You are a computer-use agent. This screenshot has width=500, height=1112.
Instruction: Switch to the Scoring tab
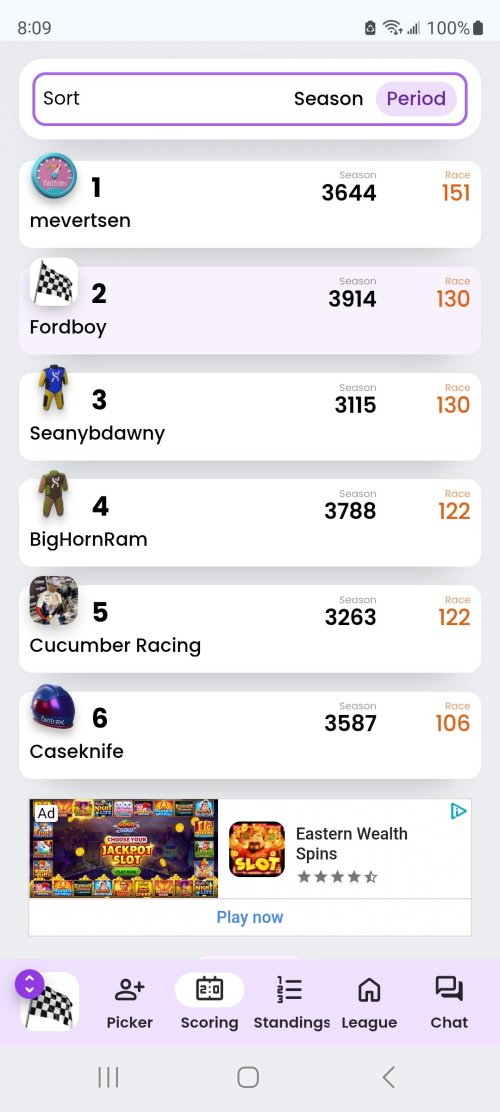(x=209, y=1003)
